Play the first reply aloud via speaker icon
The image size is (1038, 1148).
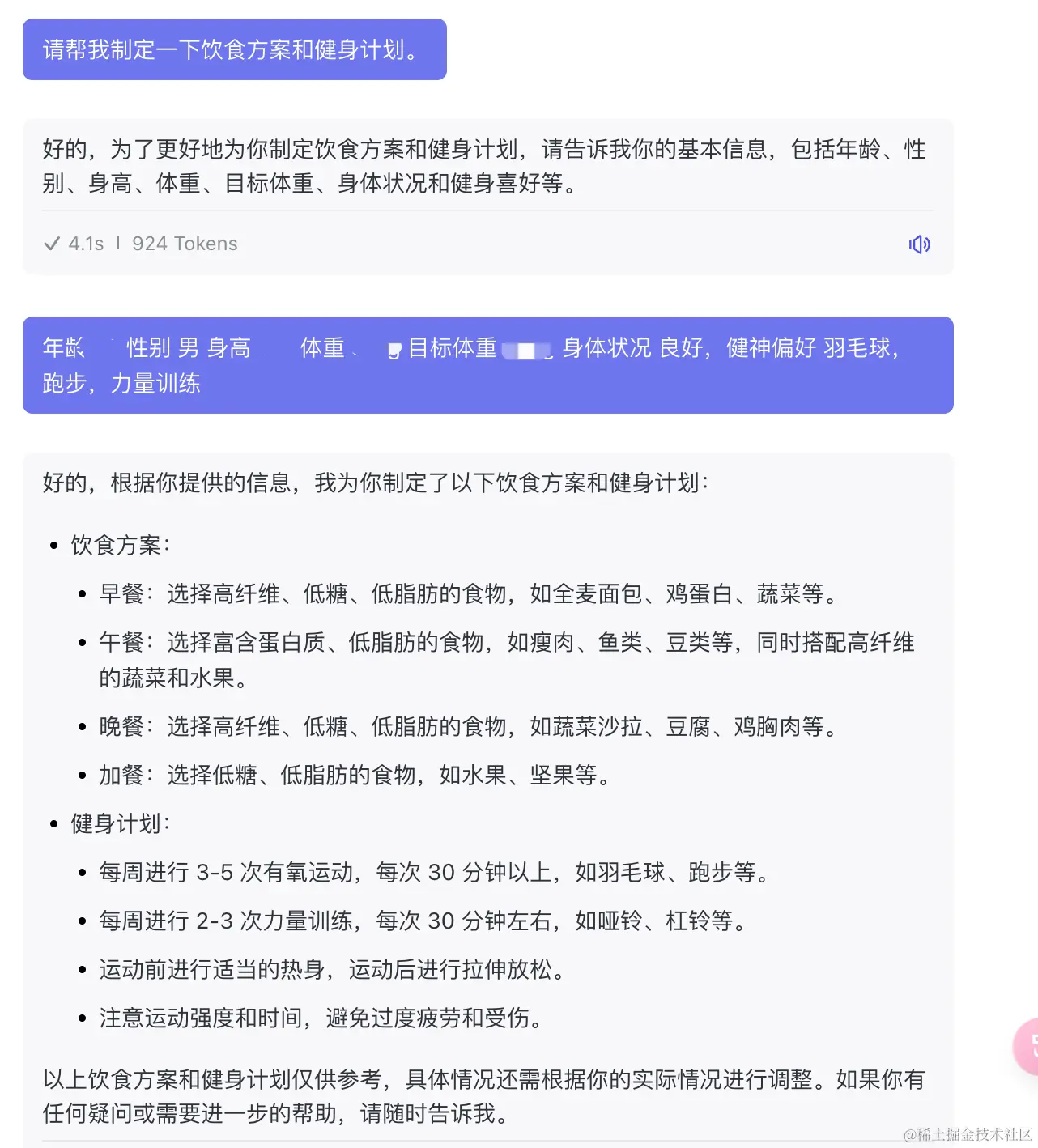click(x=919, y=244)
